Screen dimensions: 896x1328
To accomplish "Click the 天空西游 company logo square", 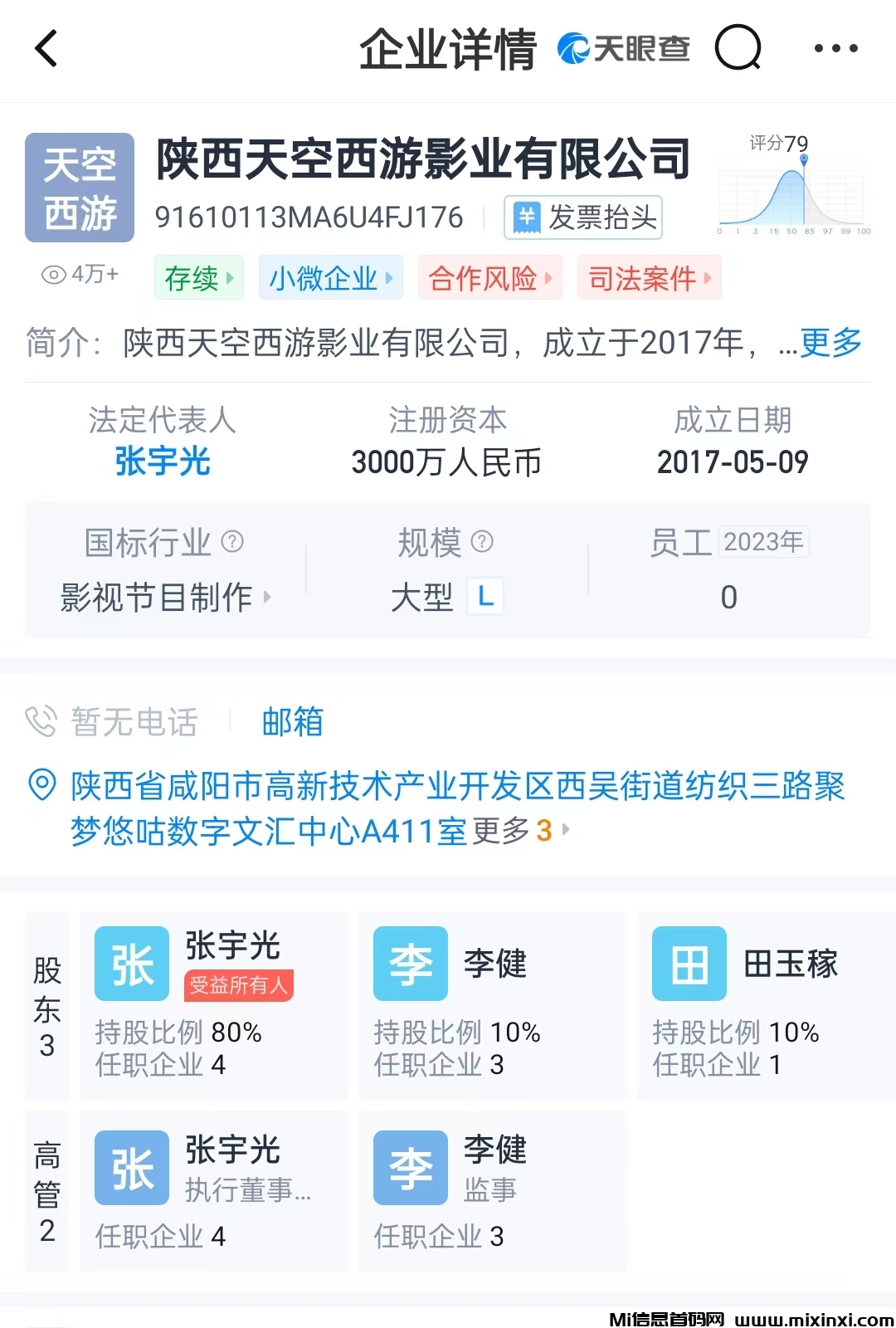I will point(79,188).
